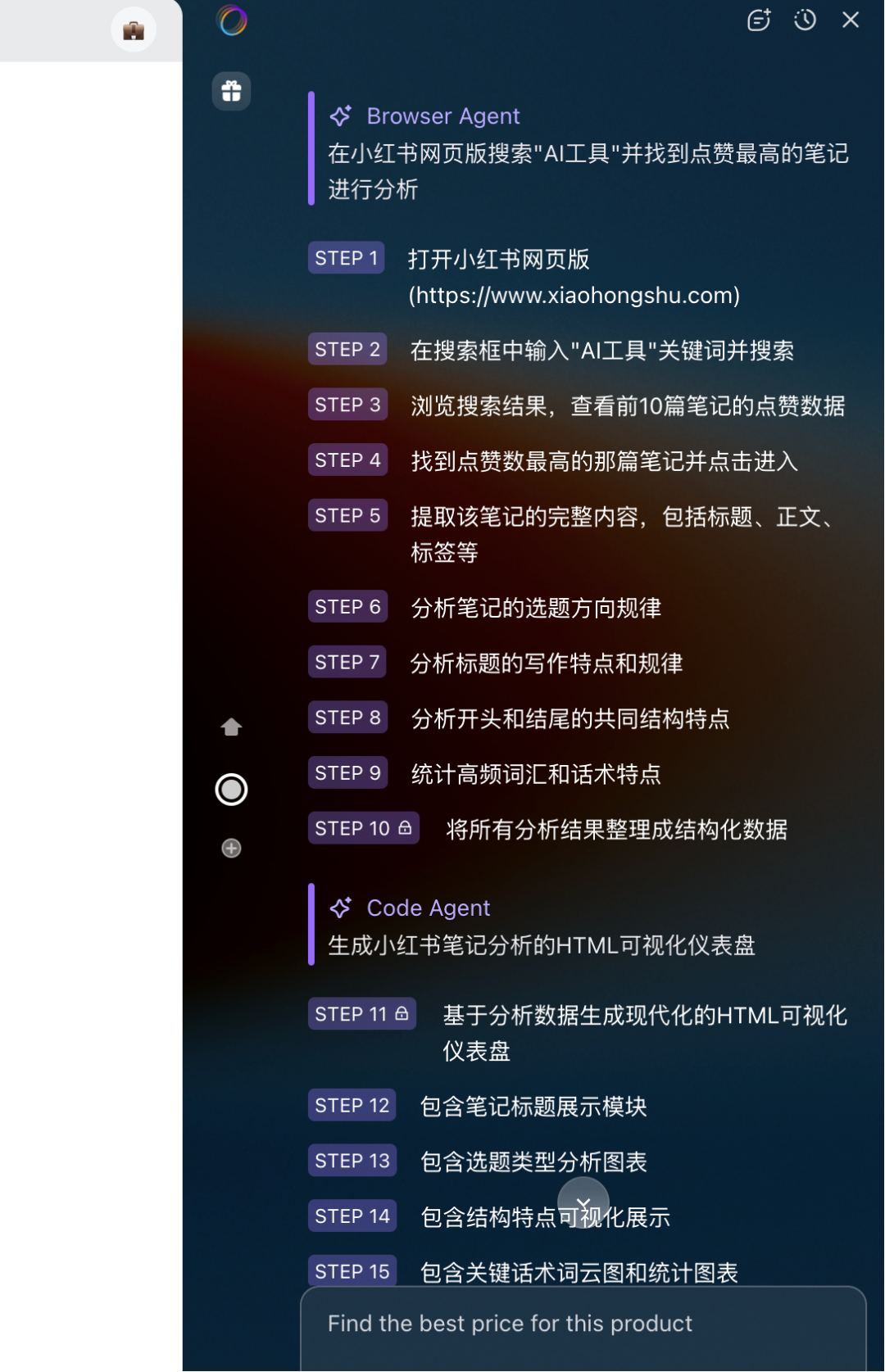Image resolution: width=885 pixels, height=1372 pixels.
Task: Select the circle icon in sidebar
Action: [x=231, y=790]
